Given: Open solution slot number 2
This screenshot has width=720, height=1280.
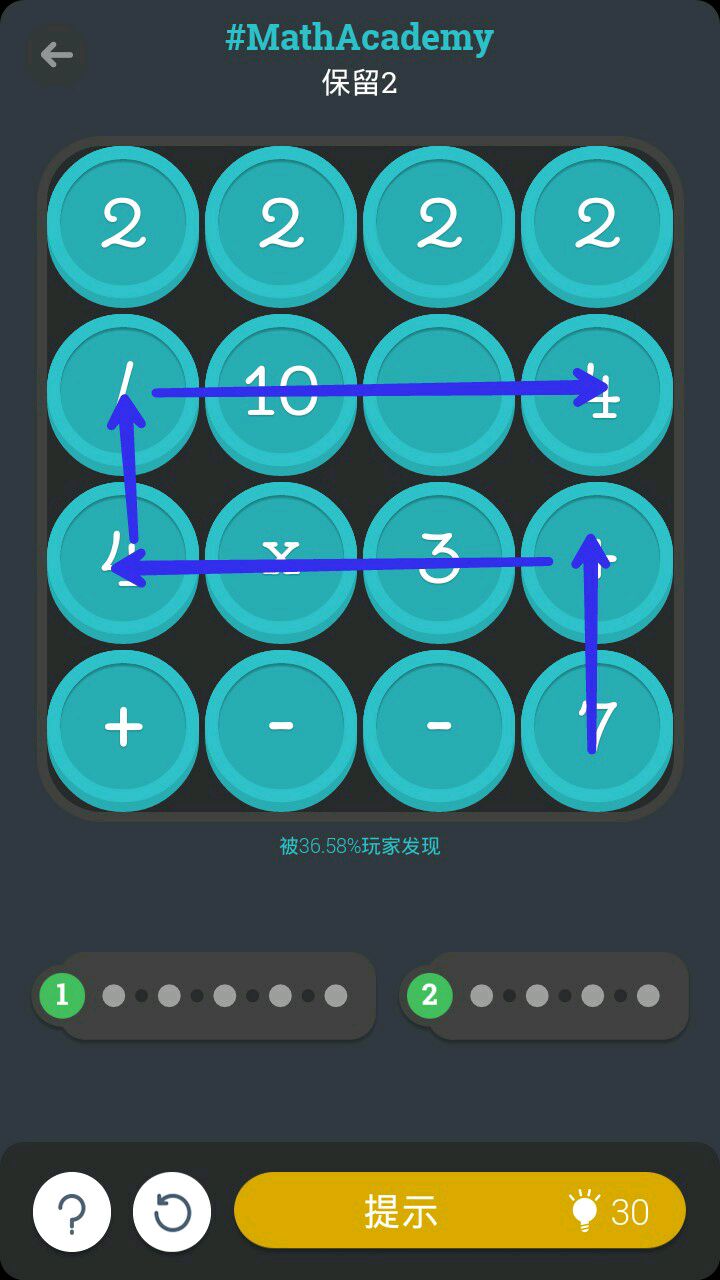Looking at the screenshot, I should (x=430, y=995).
